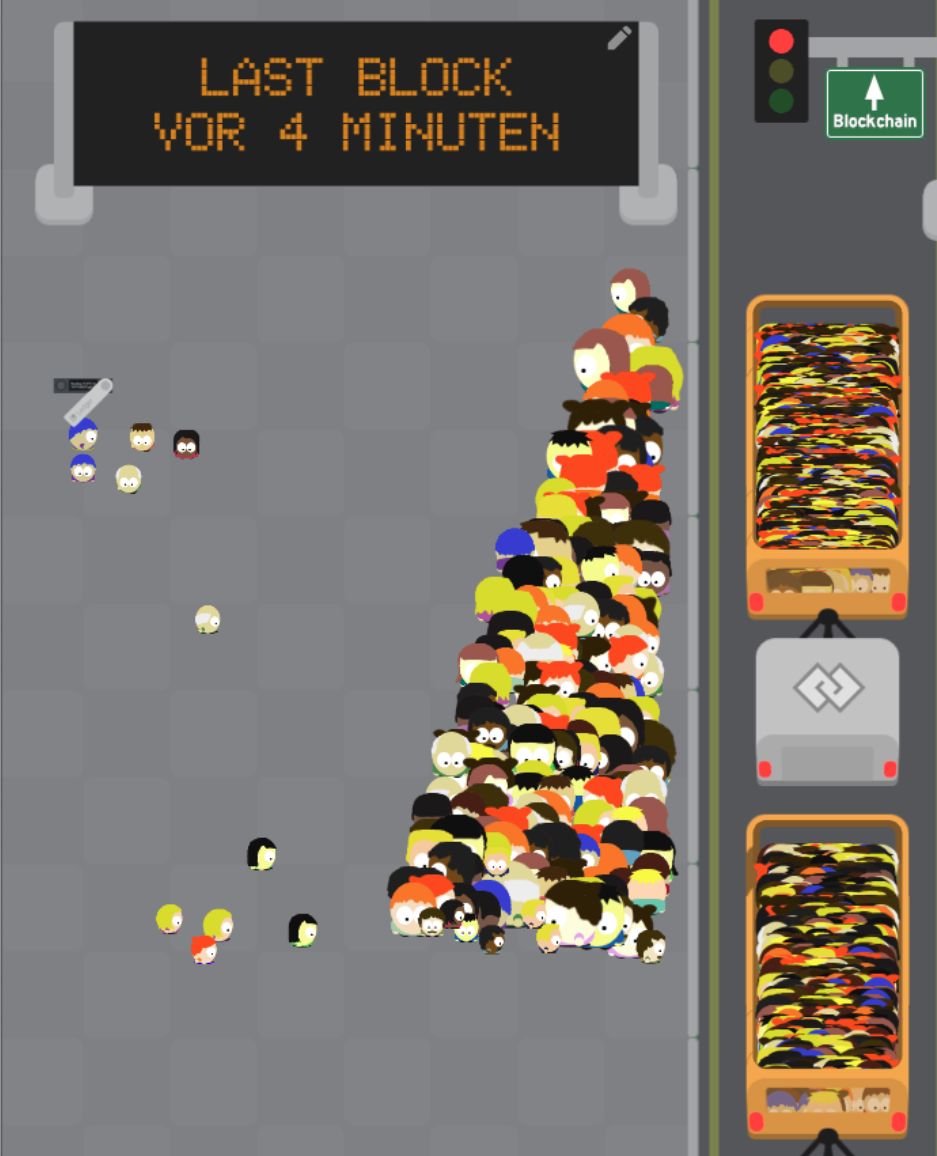This screenshot has width=937, height=1156.
Task: Open the green Blockchain road sign
Action: [x=874, y=103]
